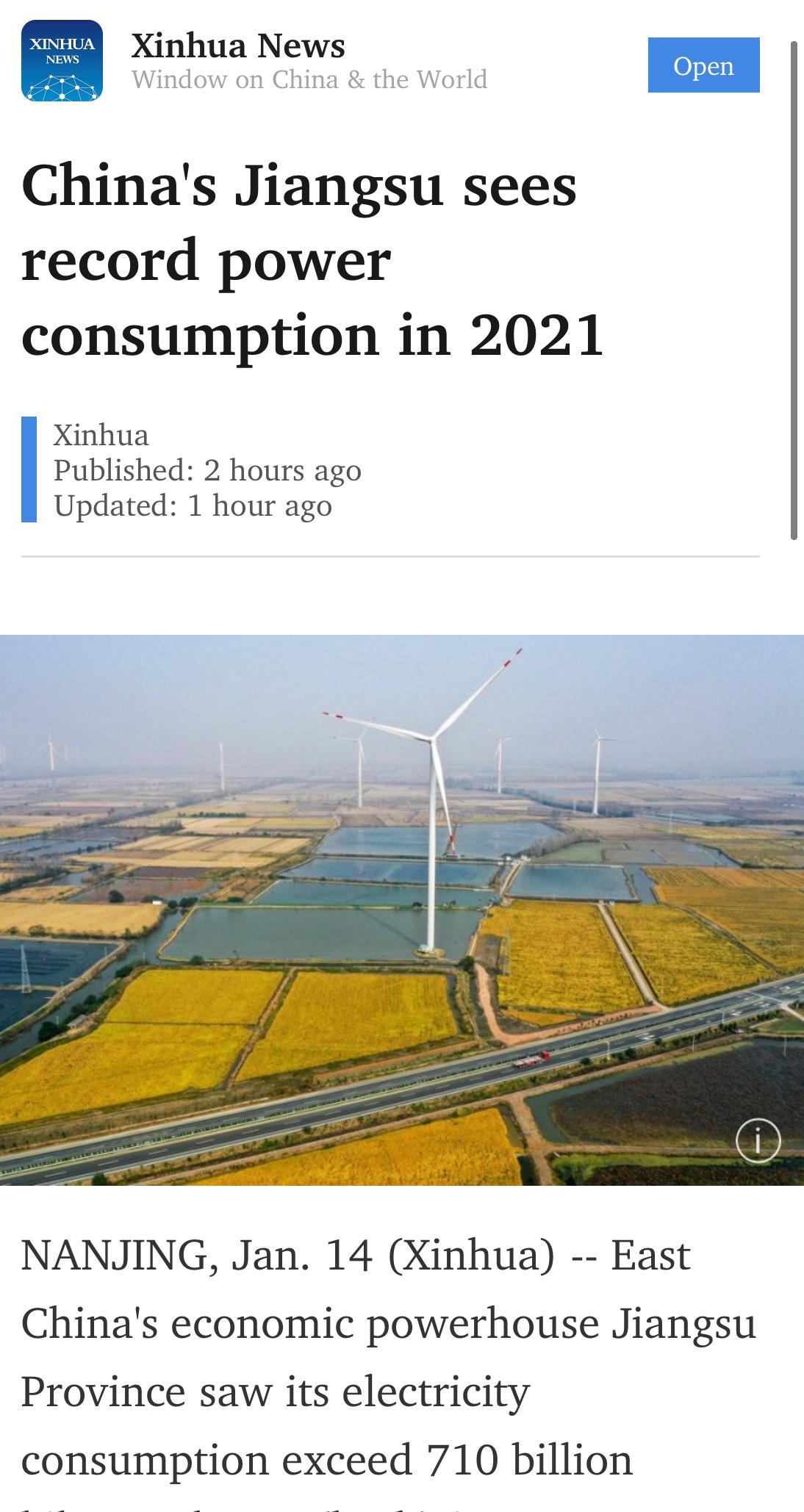Show photo info via the circled i icon
The height and width of the screenshot is (1512, 804).
click(x=758, y=1140)
